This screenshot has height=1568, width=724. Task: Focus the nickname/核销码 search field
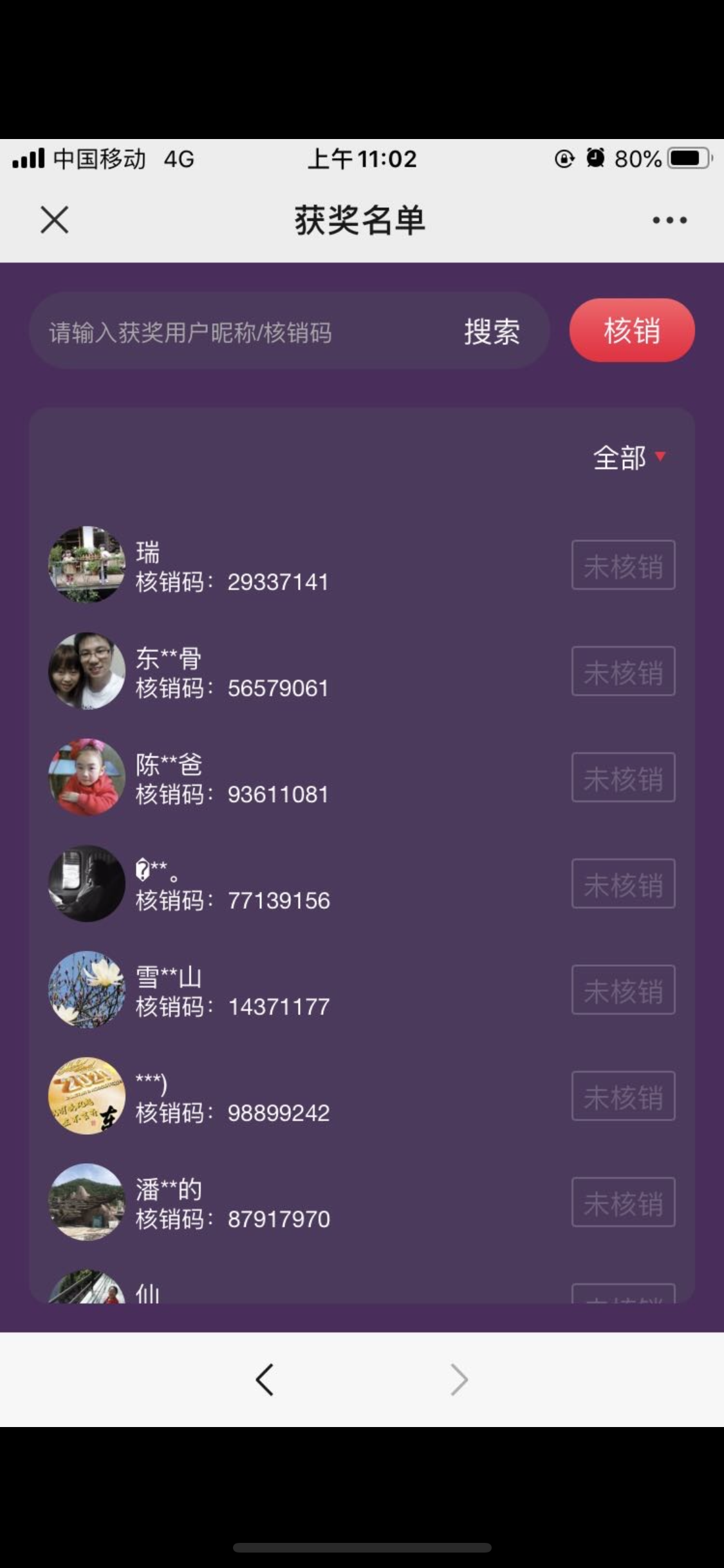coord(245,332)
